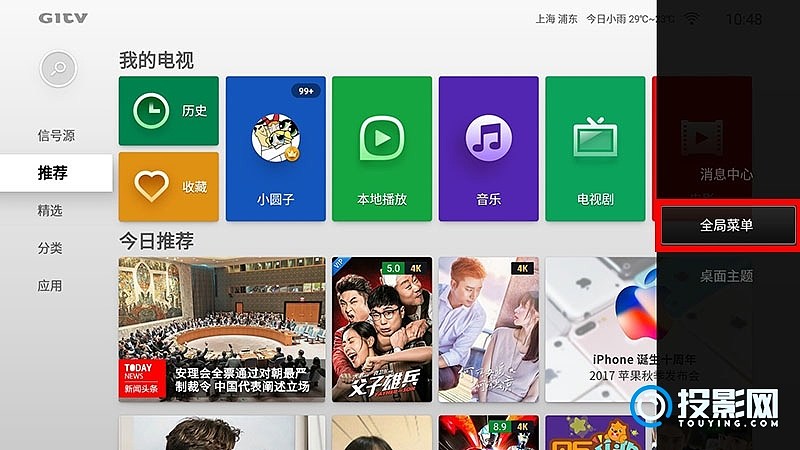800x450 pixels.
Task: Switch to 信号源 in the sidebar
Action: [x=56, y=135]
